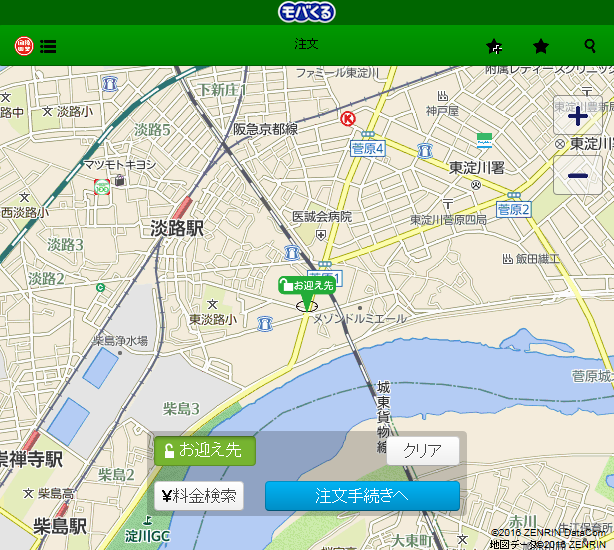Open the search magnifier
614x550 pixels.
point(590,46)
